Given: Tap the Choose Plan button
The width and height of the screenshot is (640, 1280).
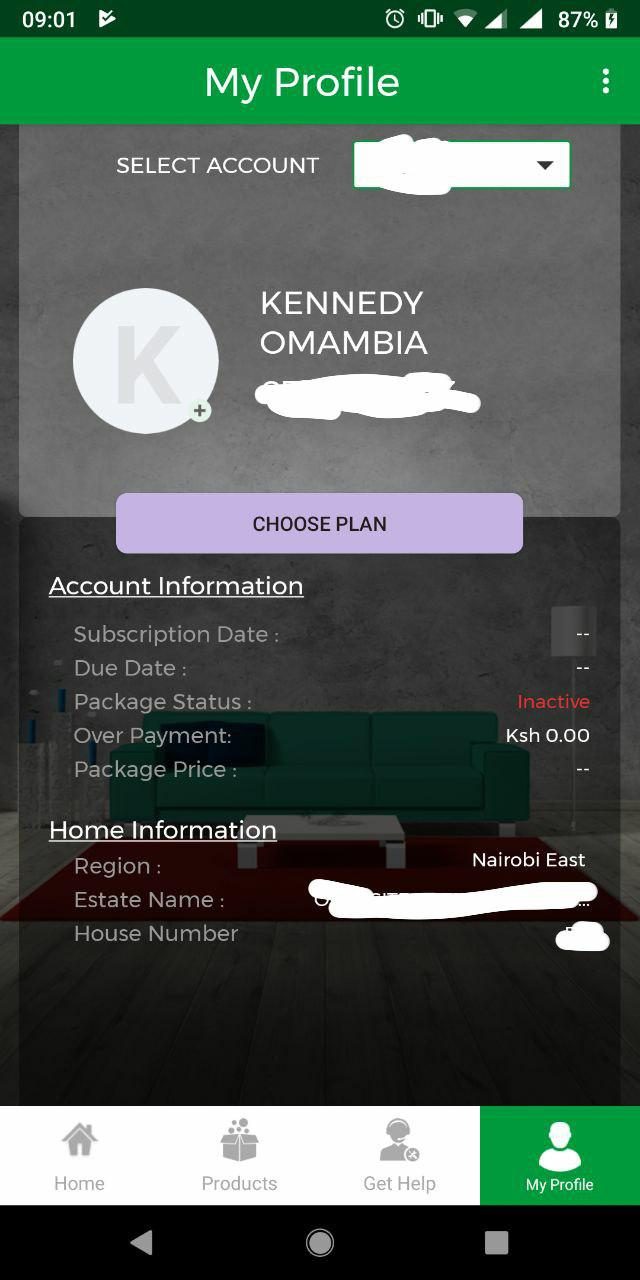Looking at the screenshot, I should tap(319, 523).
